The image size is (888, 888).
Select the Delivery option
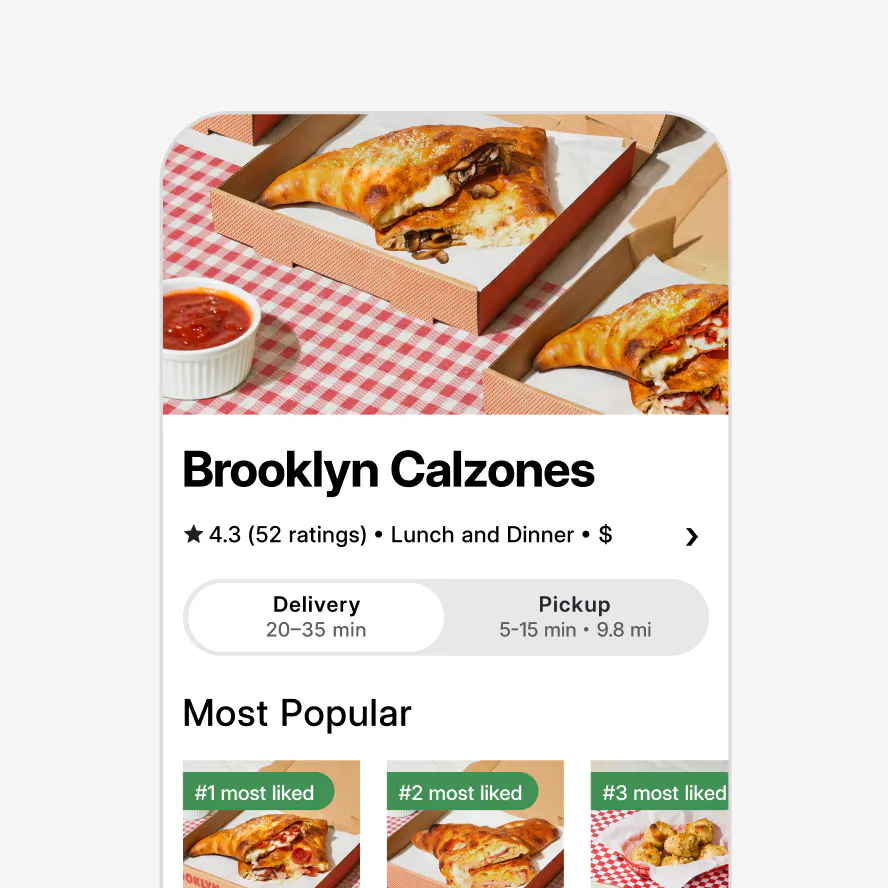(x=316, y=617)
